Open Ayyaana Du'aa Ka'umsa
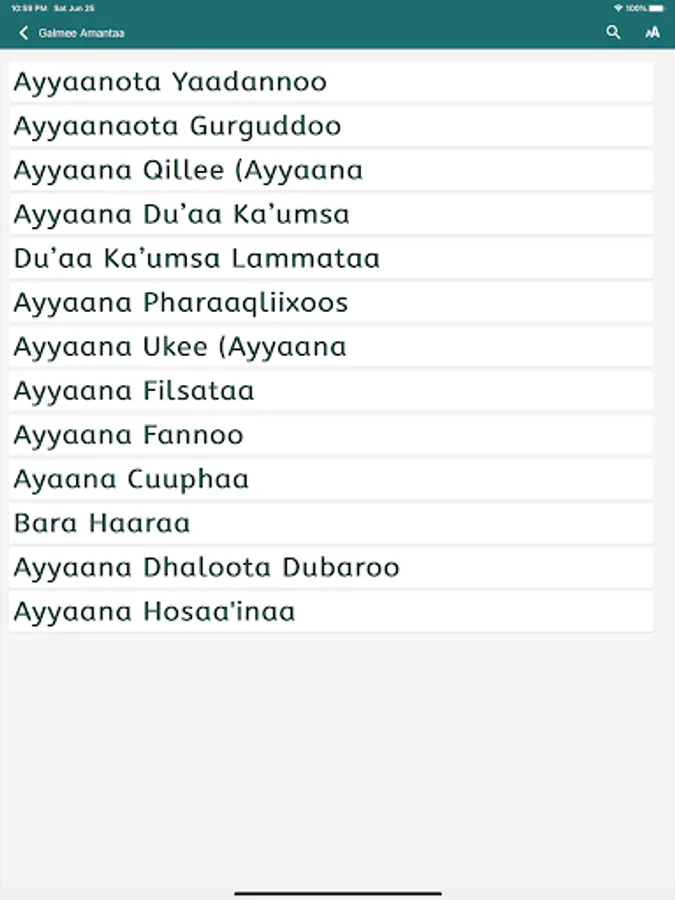 click(331, 215)
